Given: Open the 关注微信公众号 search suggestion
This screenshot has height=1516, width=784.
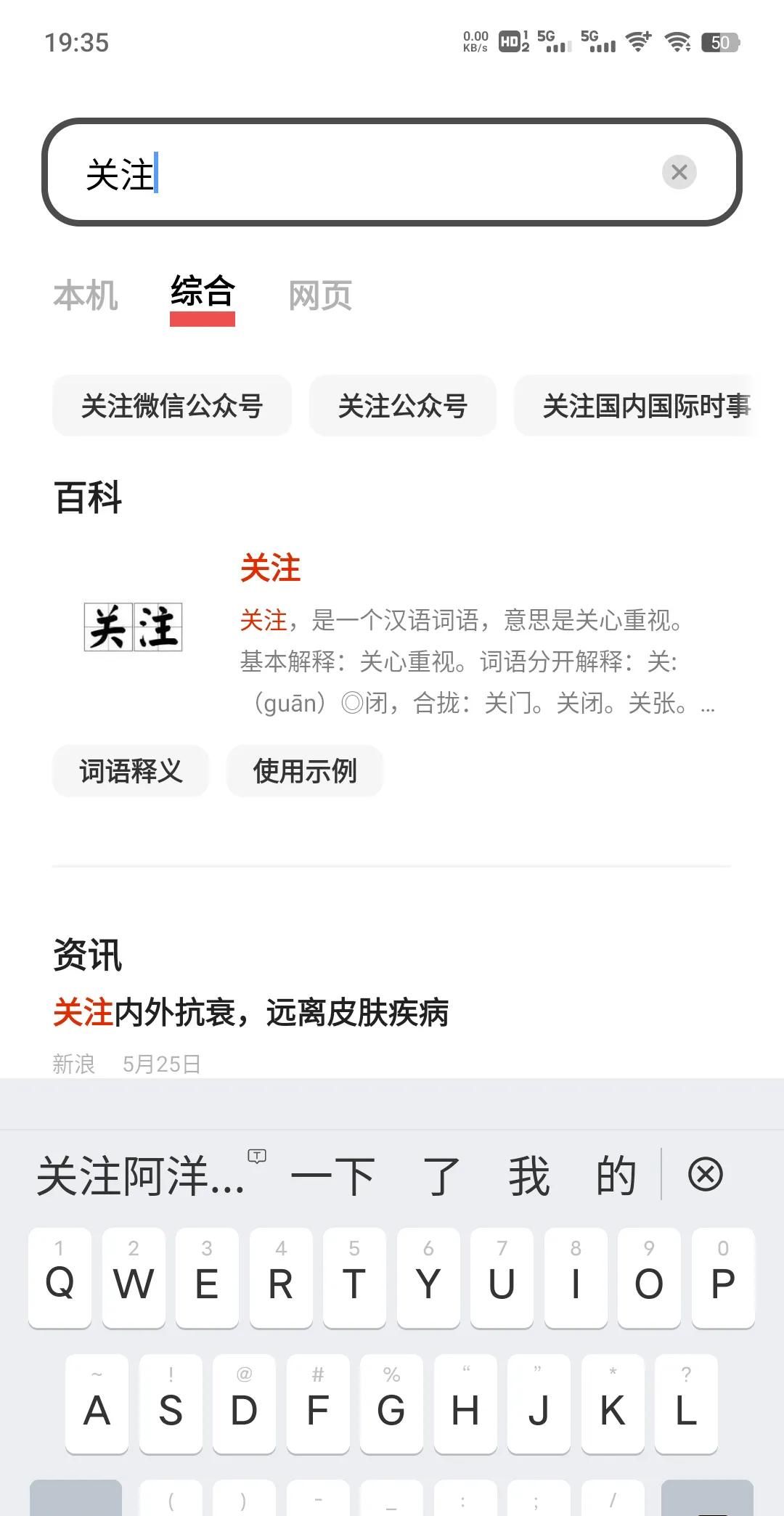Looking at the screenshot, I should click(x=171, y=406).
